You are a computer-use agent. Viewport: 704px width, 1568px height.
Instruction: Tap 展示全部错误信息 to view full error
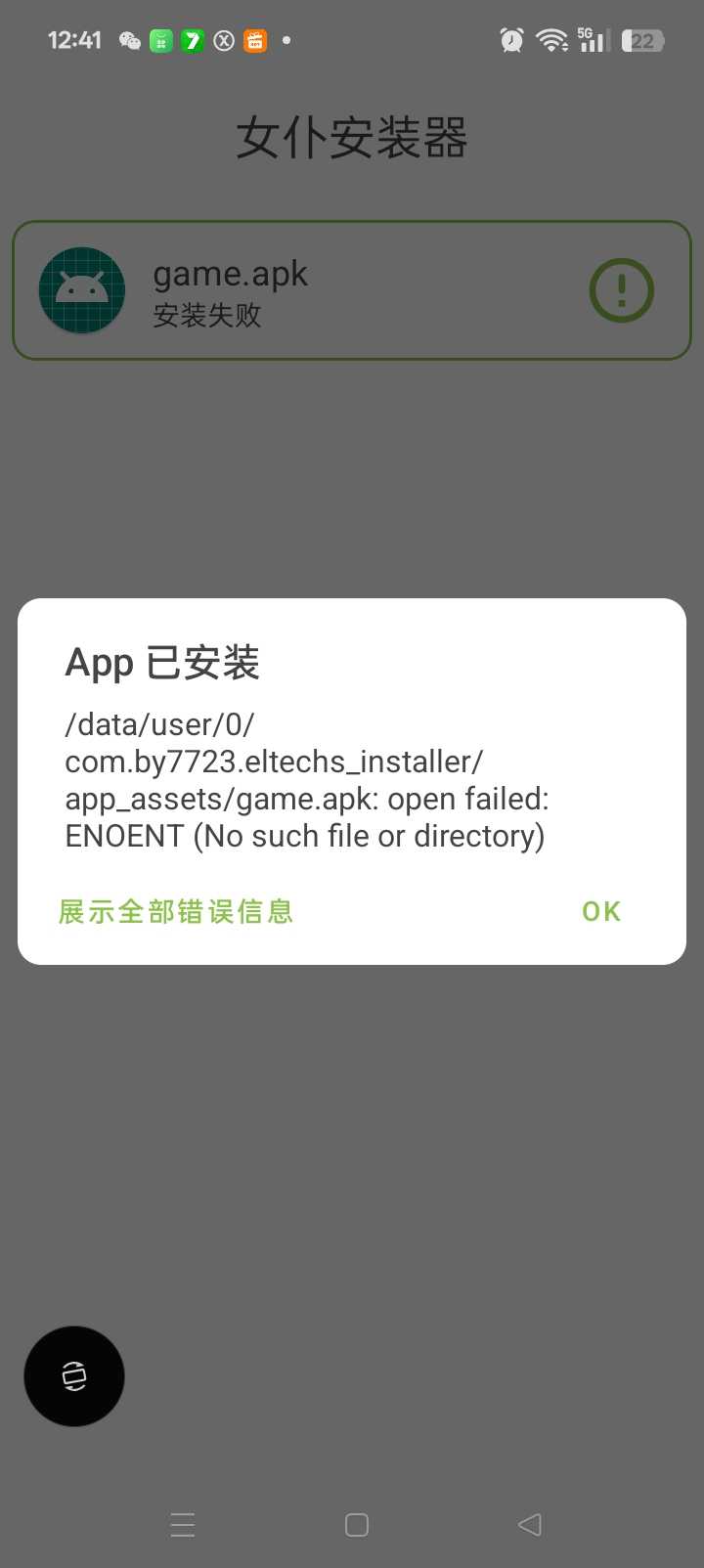point(176,911)
